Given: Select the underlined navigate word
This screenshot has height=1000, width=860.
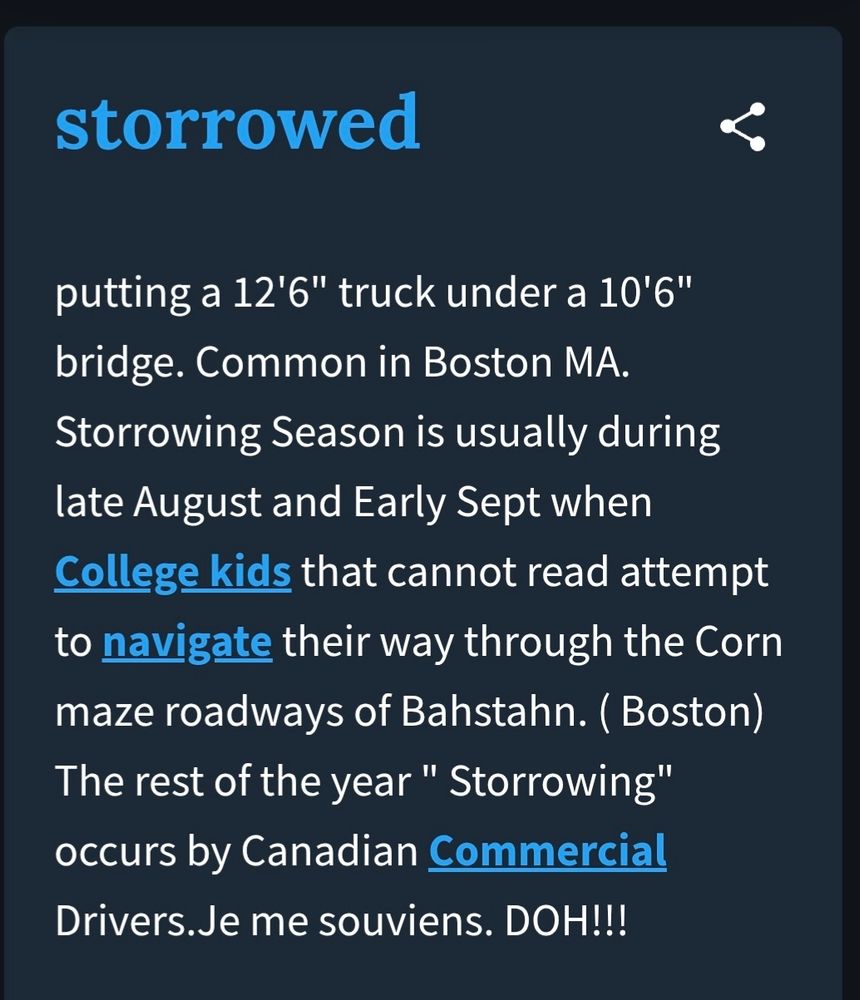Looking at the screenshot, I should pyautogui.click(x=186, y=642).
